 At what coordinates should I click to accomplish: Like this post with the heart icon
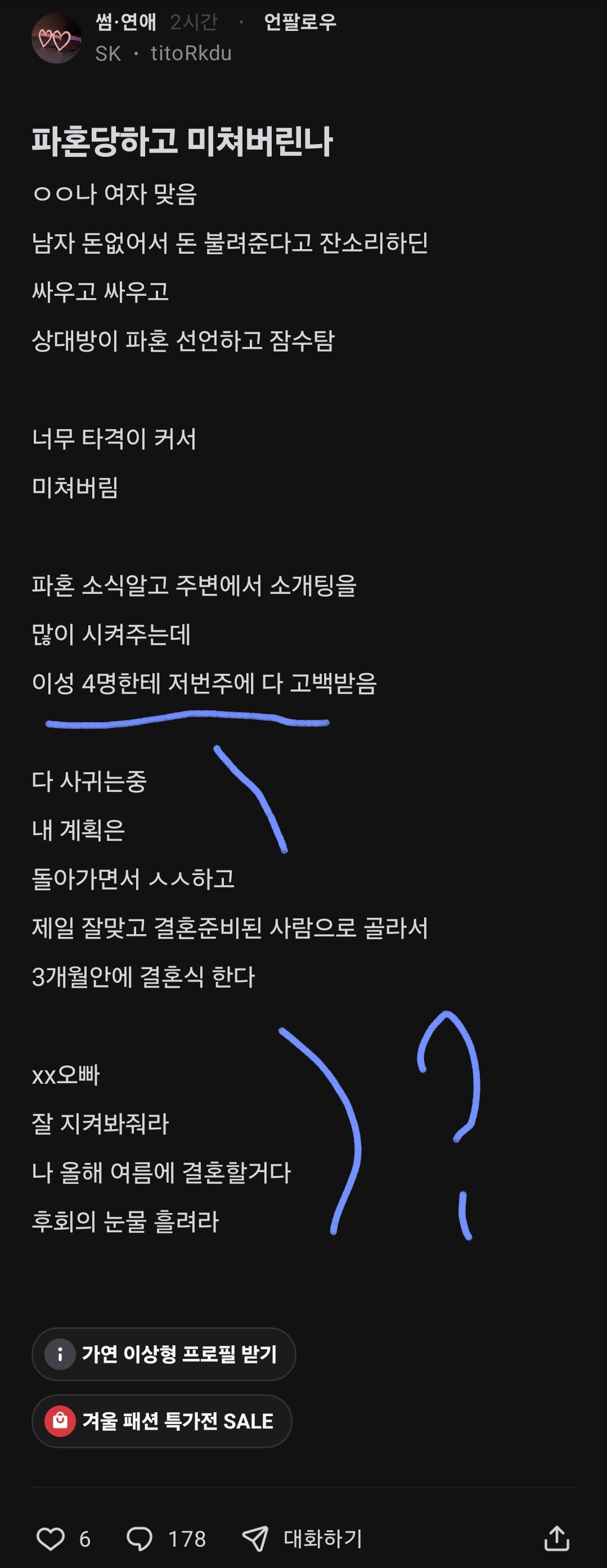point(51,1538)
